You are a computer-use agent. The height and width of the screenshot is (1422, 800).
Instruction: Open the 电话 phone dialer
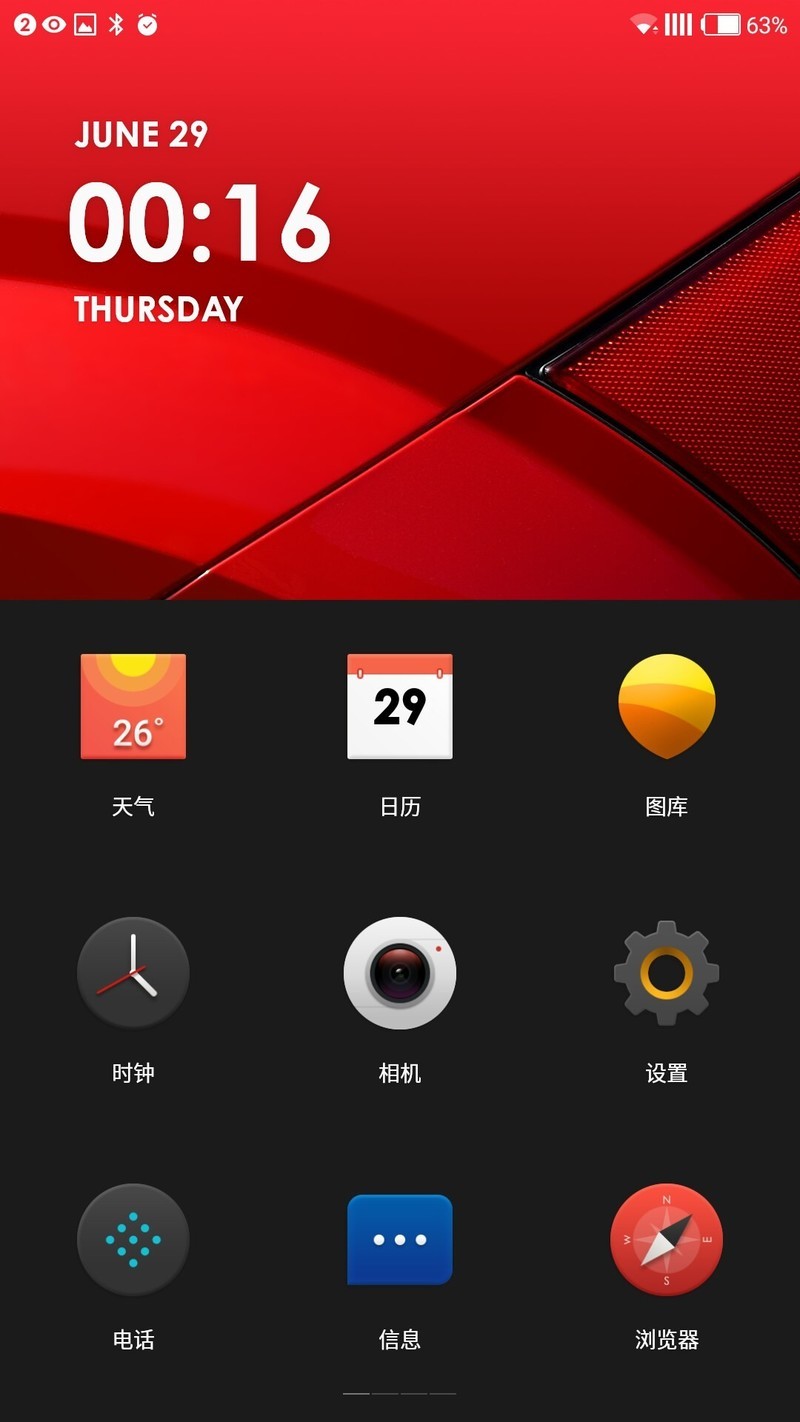[133, 1240]
